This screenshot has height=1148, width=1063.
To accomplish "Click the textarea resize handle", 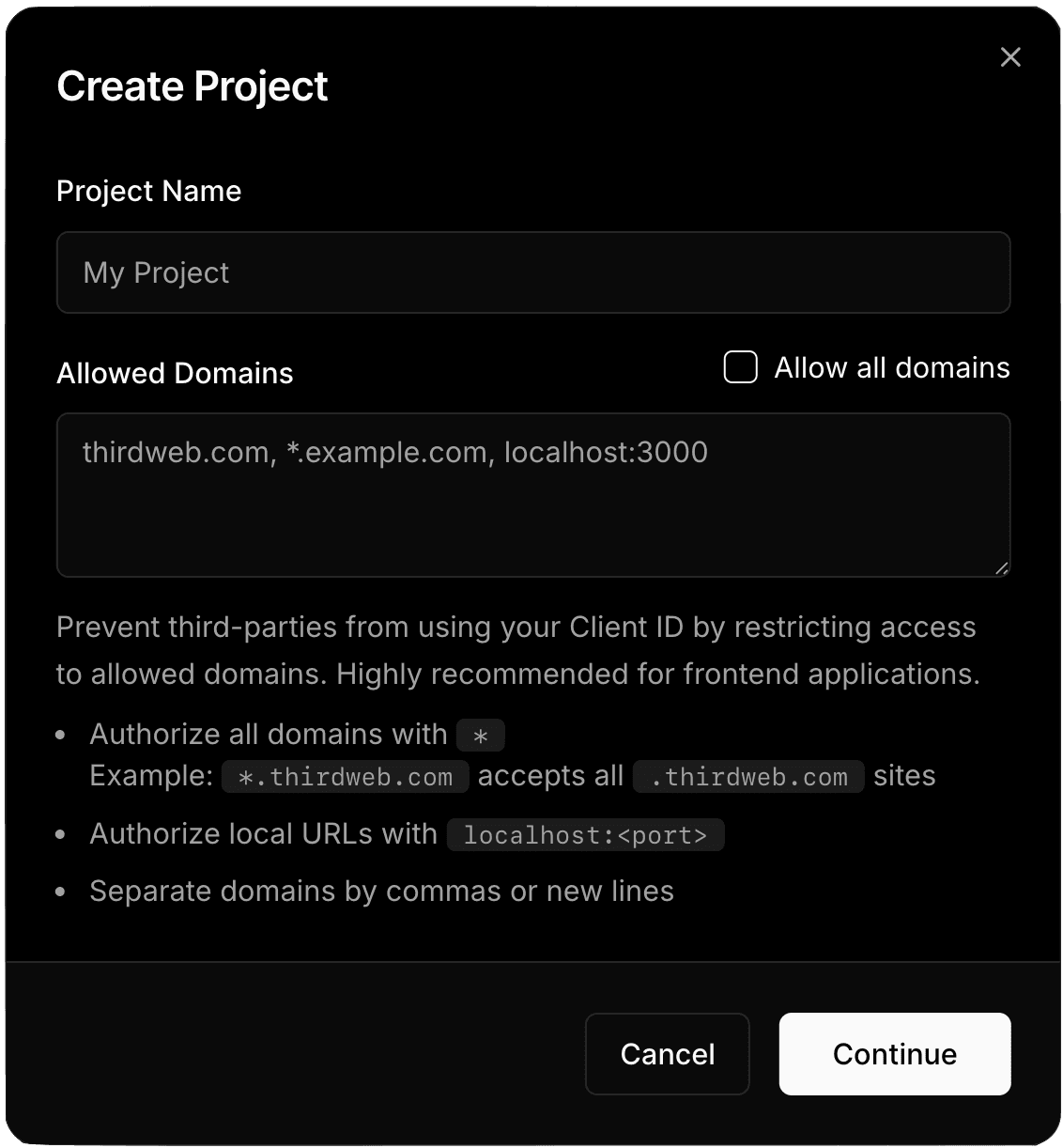I will [x=1003, y=567].
